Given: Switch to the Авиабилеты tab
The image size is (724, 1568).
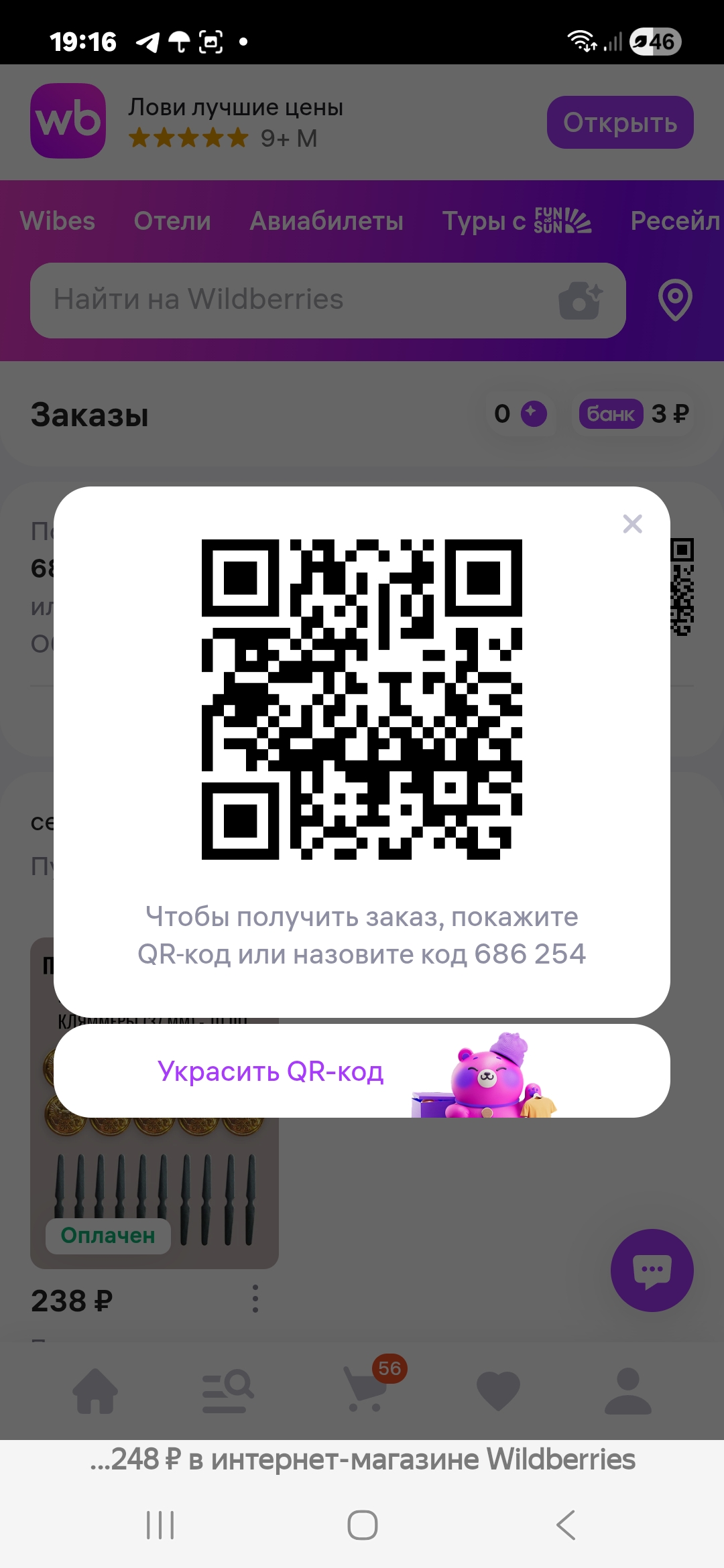Looking at the screenshot, I should [x=326, y=221].
